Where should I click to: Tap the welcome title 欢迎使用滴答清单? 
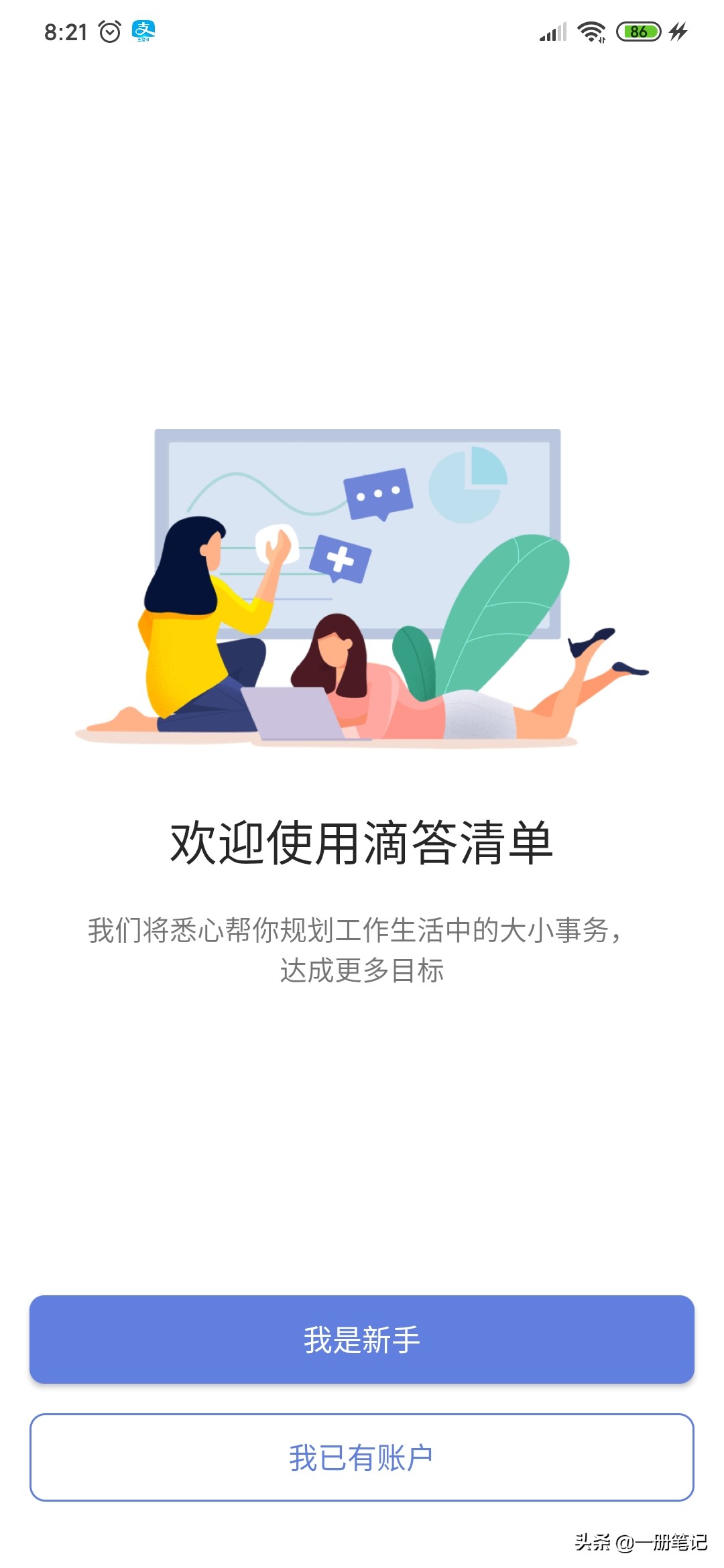pyautogui.click(x=362, y=841)
